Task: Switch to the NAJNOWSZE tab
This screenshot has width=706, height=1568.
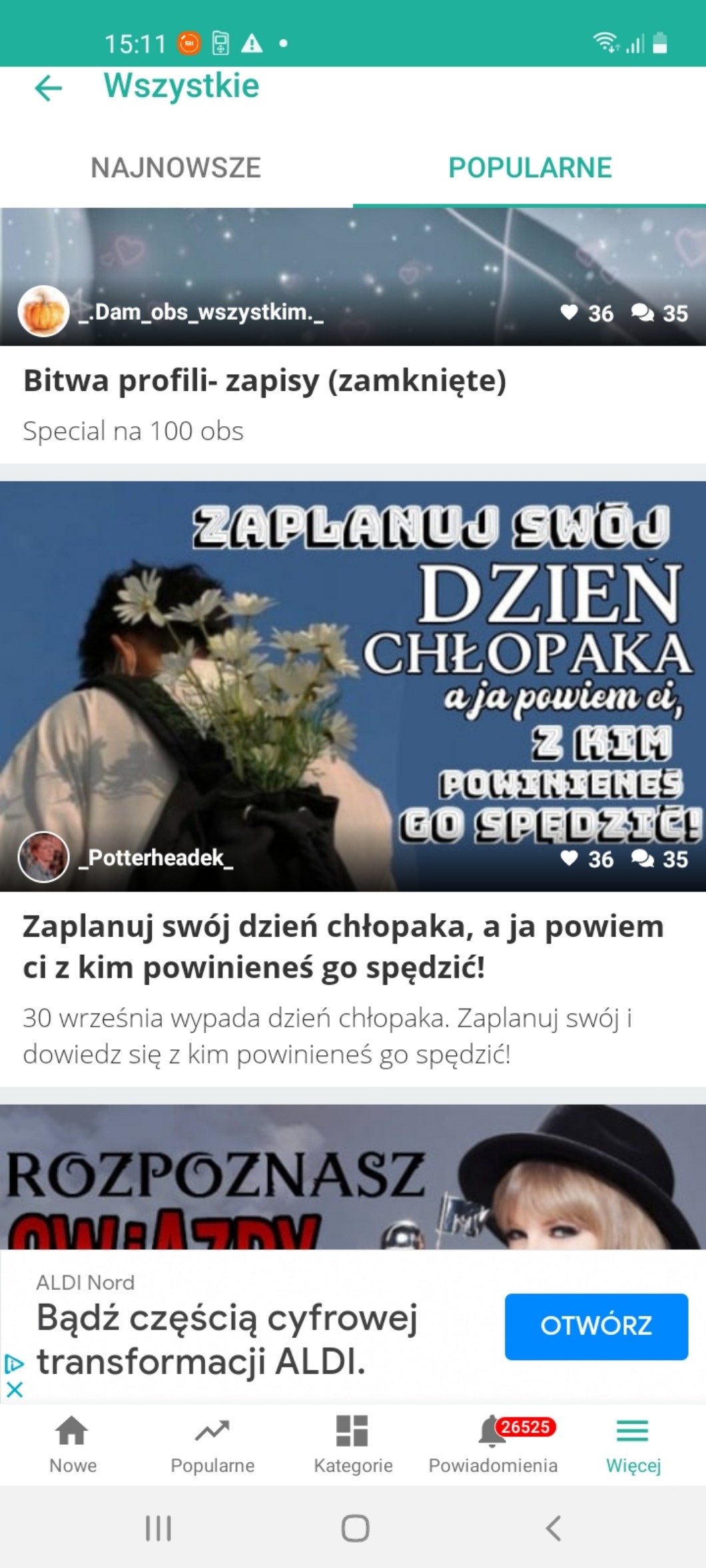Action: pos(176,168)
